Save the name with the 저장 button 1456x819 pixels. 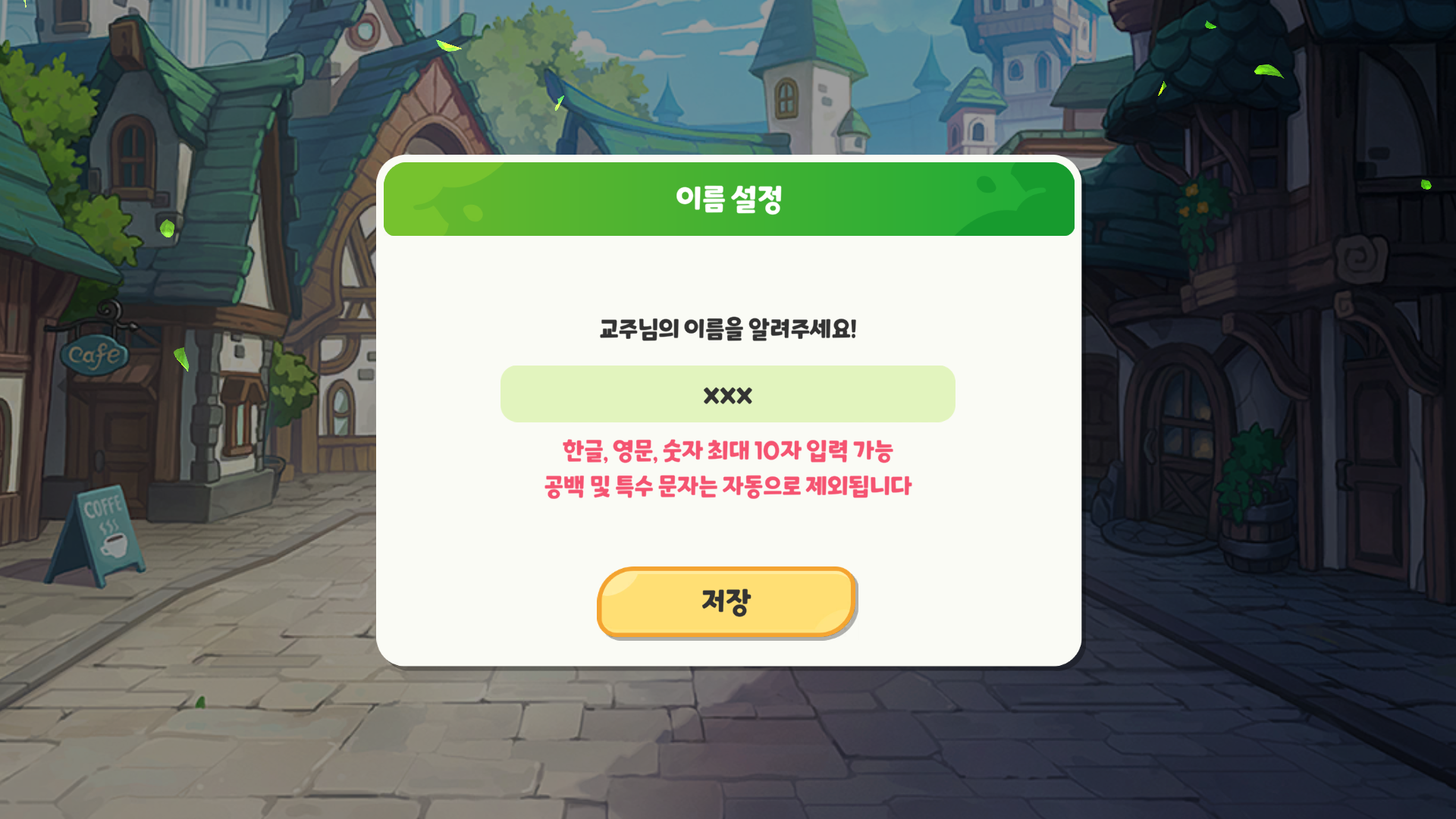click(726, 601)
